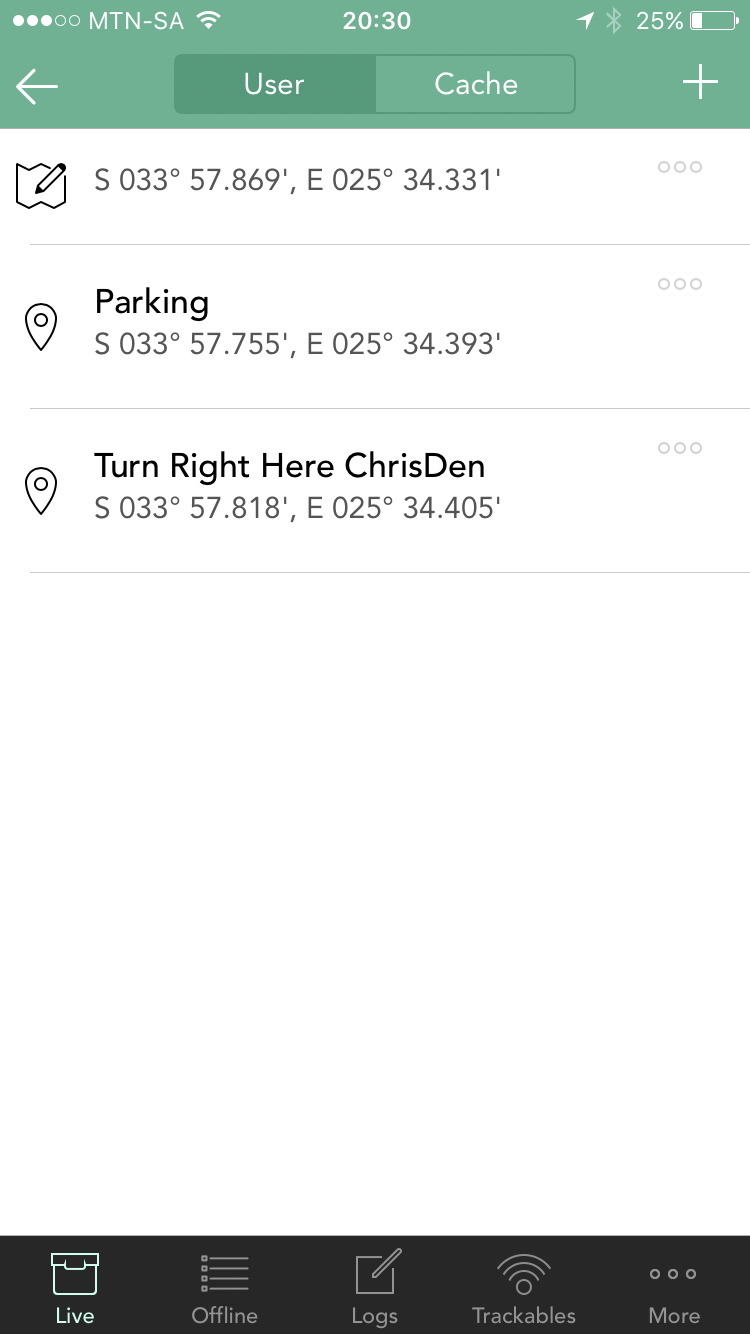Screen dimensions: 750x1334
Task: Open options for the S 033° 57.869' entry
Action: [680, 167]
